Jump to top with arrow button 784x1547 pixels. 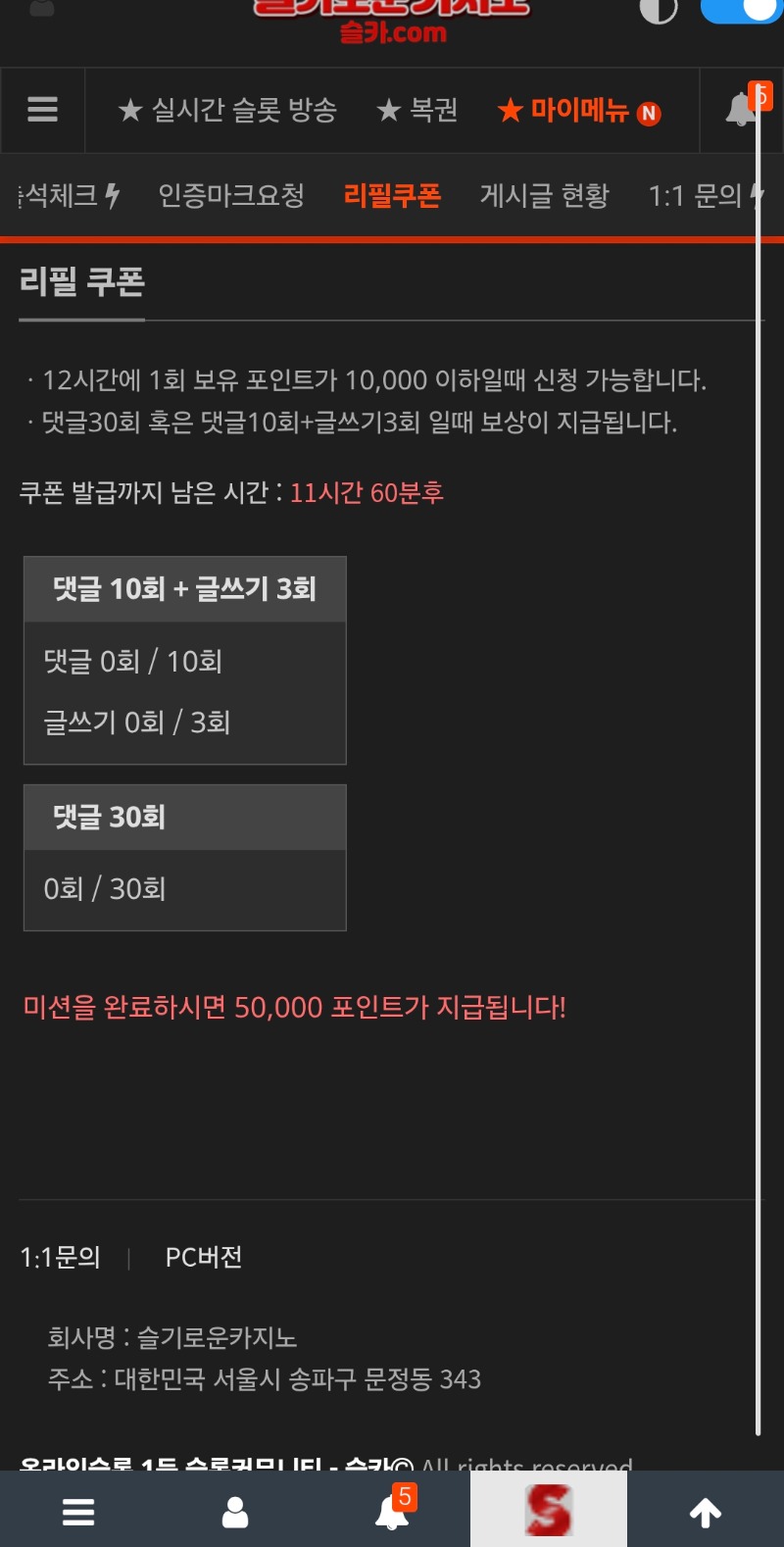pyautogui.click(x=706, y=1513)
